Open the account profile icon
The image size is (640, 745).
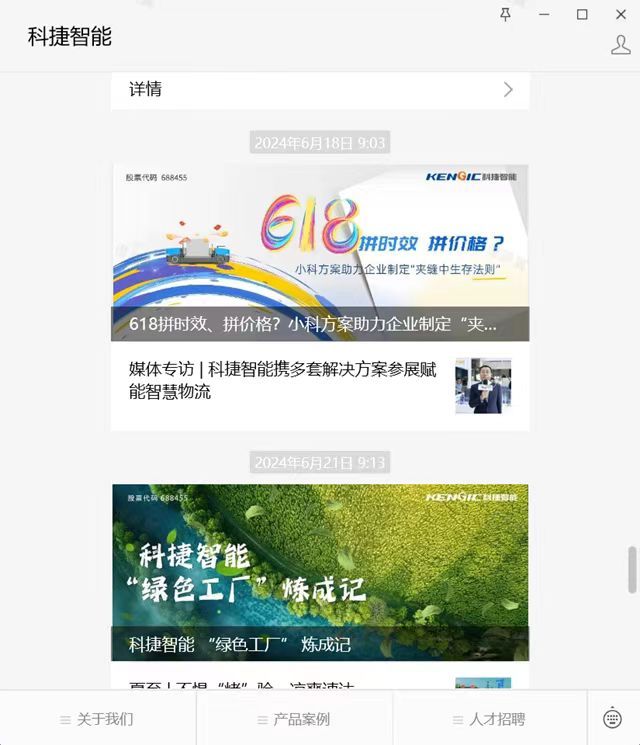click(x=620, y=45)
